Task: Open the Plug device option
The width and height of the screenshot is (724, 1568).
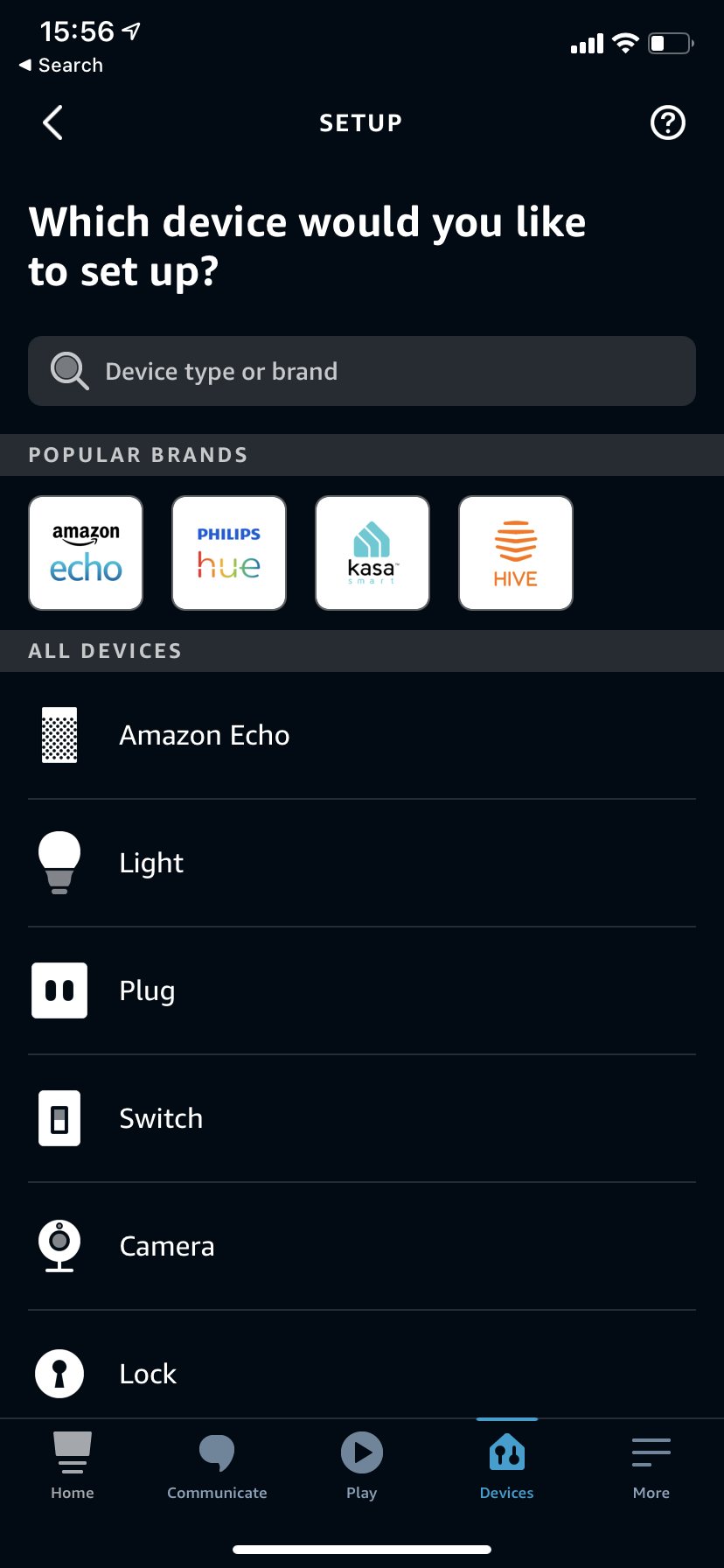Action: coord(362,990)
